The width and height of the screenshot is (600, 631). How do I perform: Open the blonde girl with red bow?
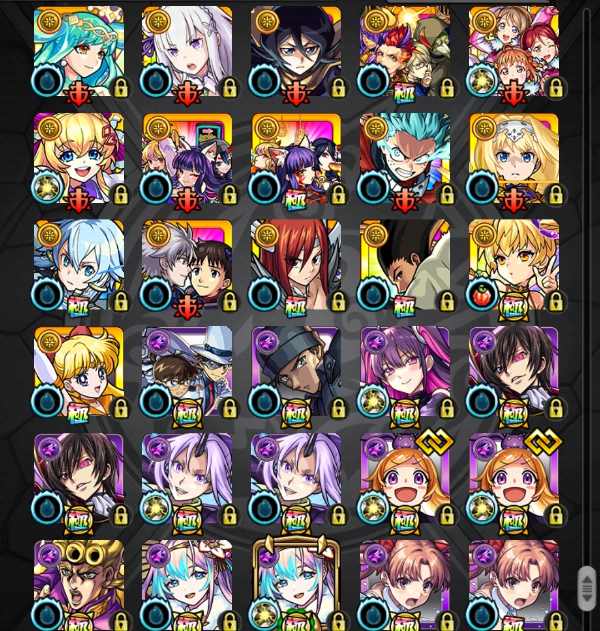pos(79,371)
